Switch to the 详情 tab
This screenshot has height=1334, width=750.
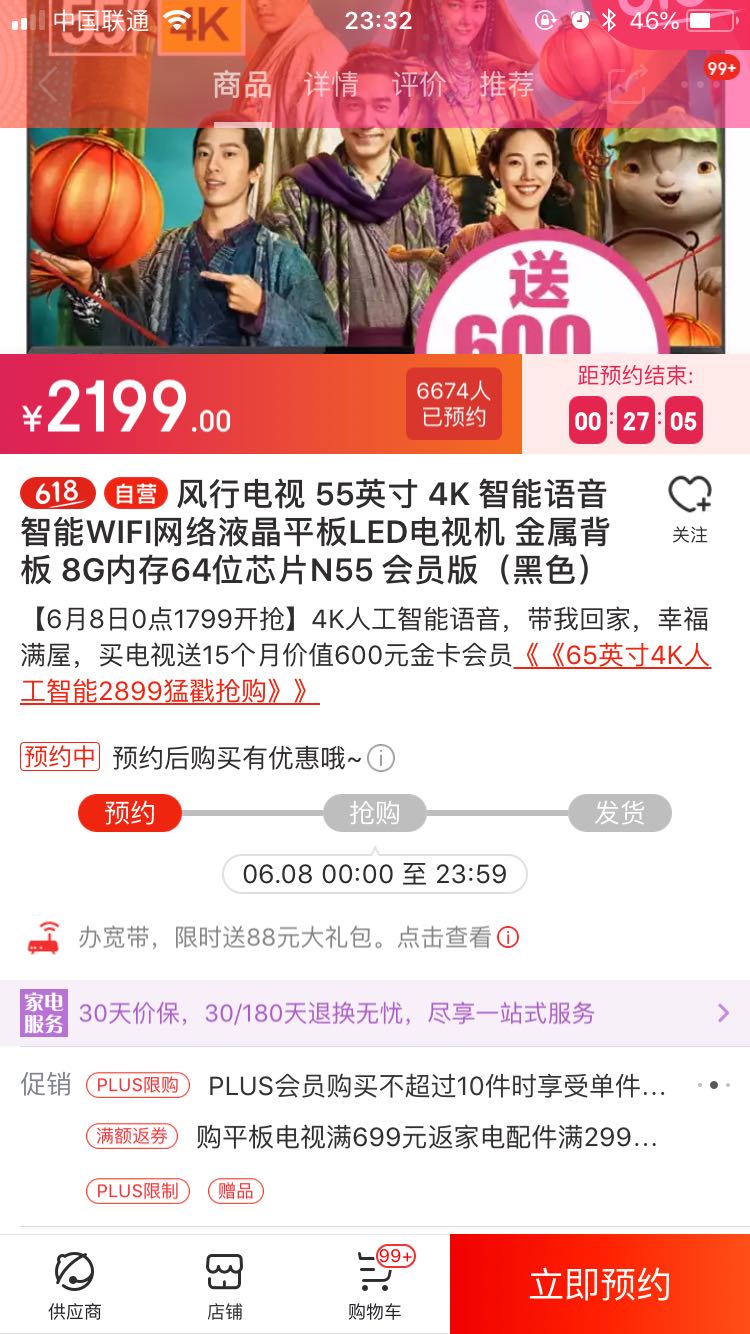click(x=330, y=88)
